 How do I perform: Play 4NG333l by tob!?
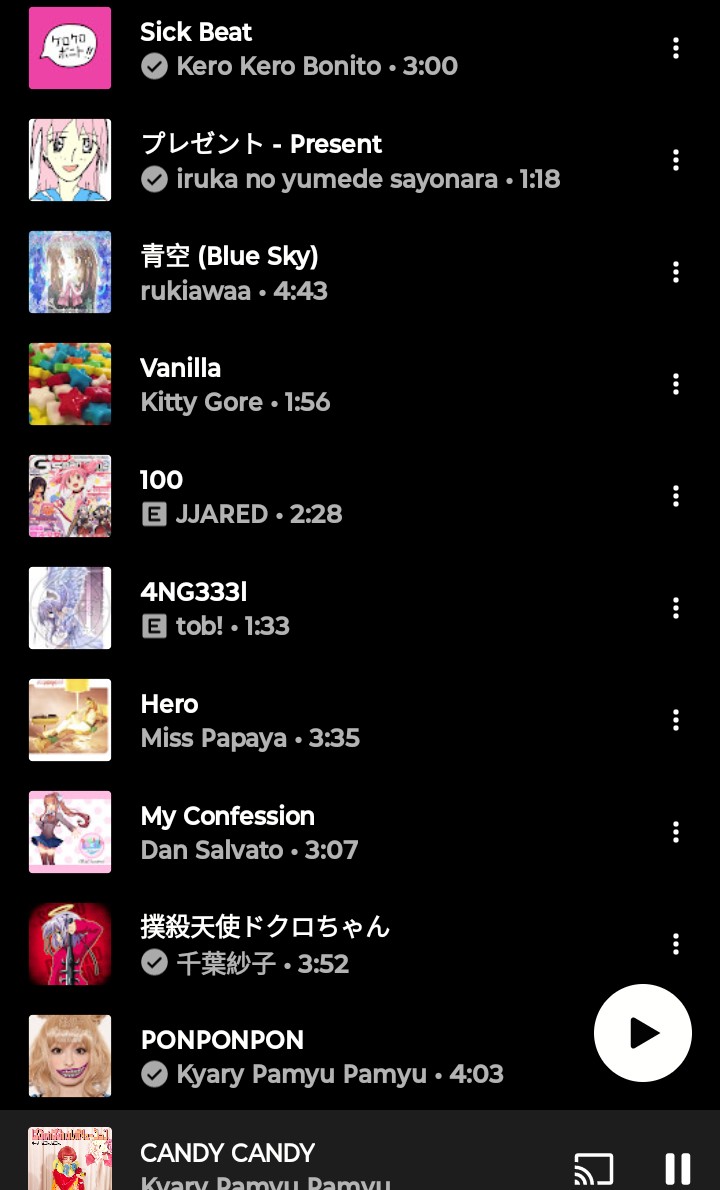pyautogui.click(x=300, y=608)
